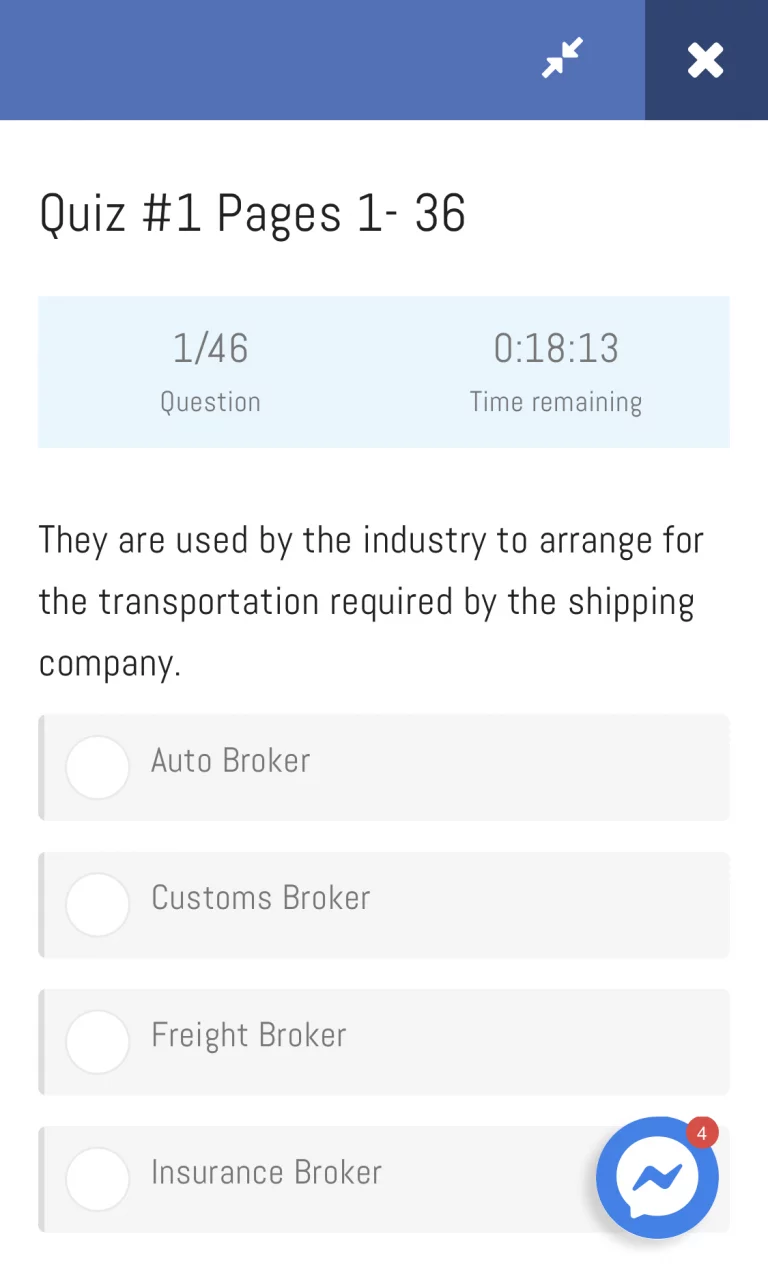The image size is (768, 1288).
Task: Pick the Freight Broker option
Action: [x=98, y=1041]
